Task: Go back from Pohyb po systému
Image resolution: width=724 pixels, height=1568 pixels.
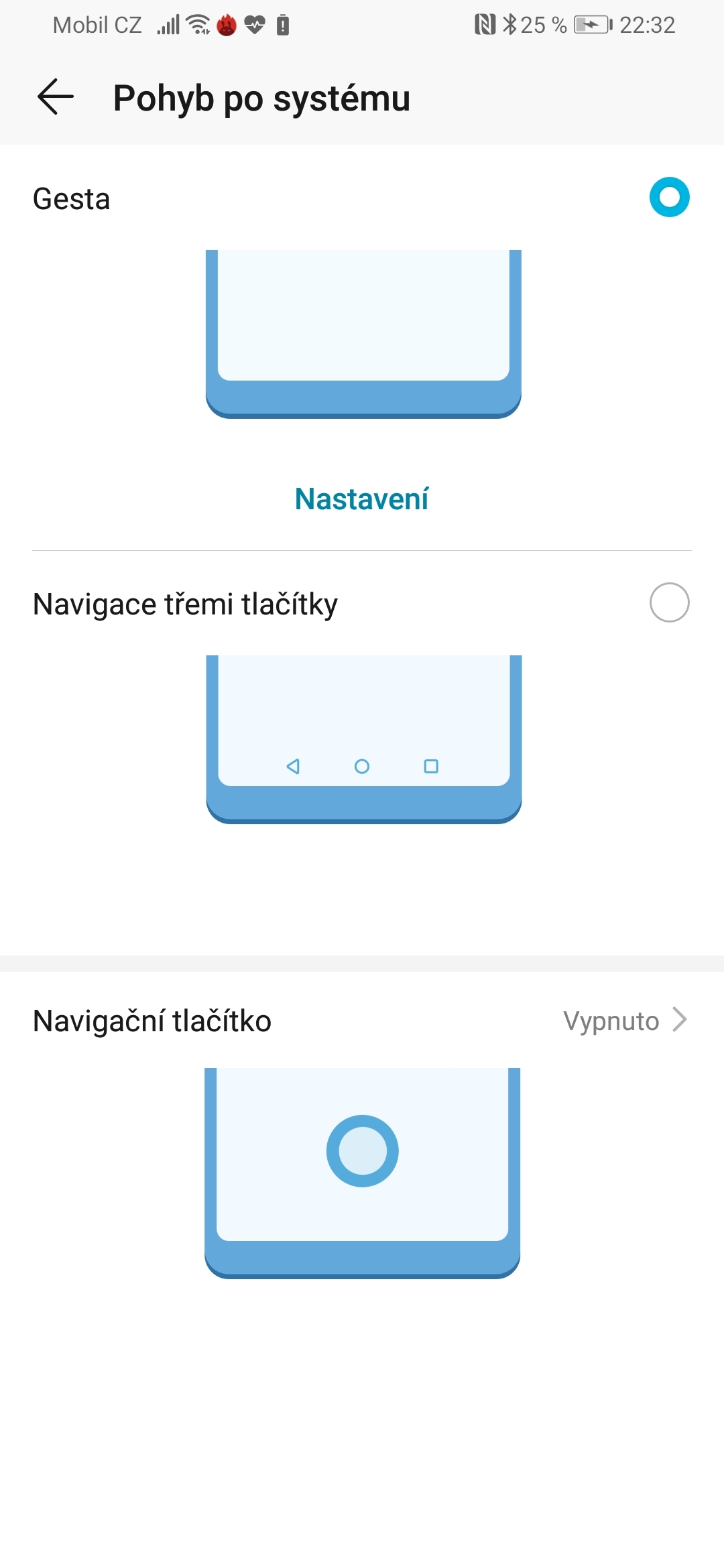Action: 56,97
